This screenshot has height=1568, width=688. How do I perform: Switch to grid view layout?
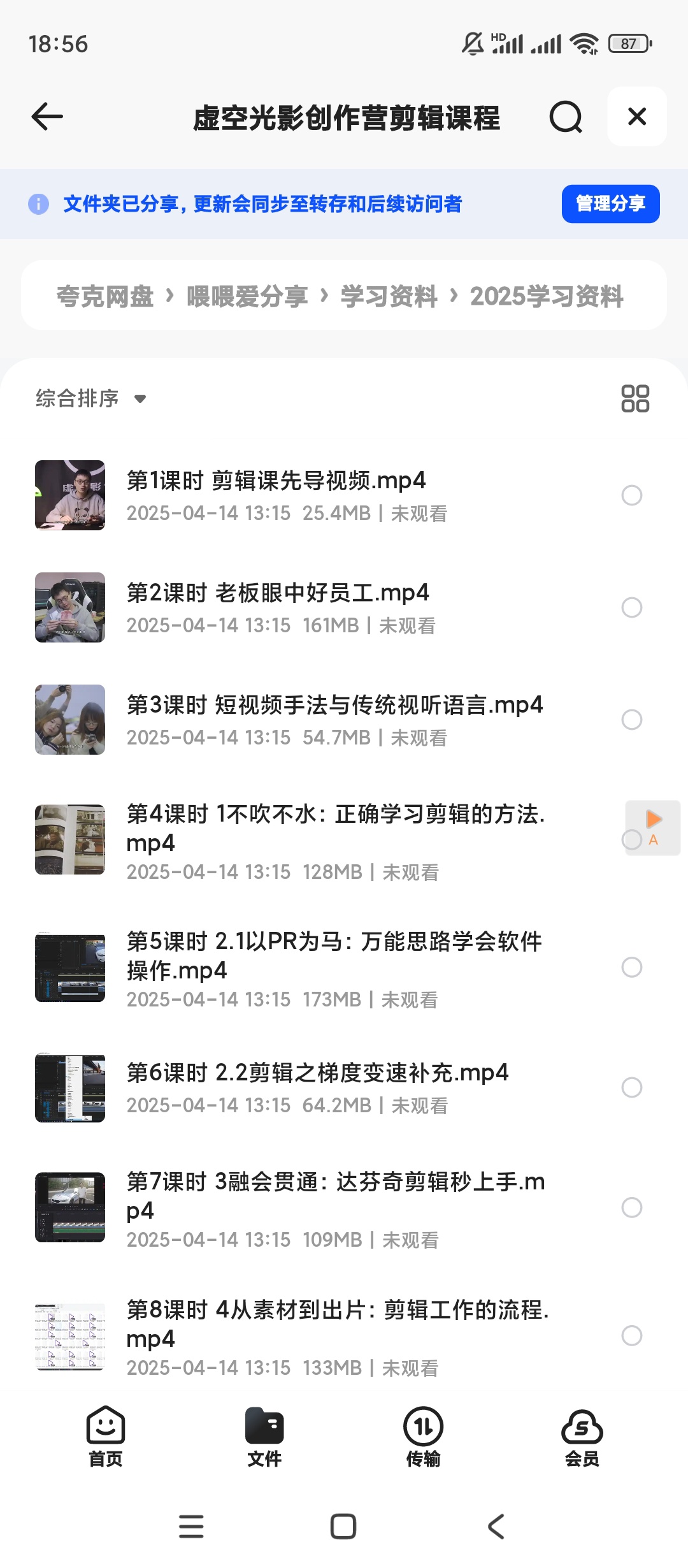[634, 398]
